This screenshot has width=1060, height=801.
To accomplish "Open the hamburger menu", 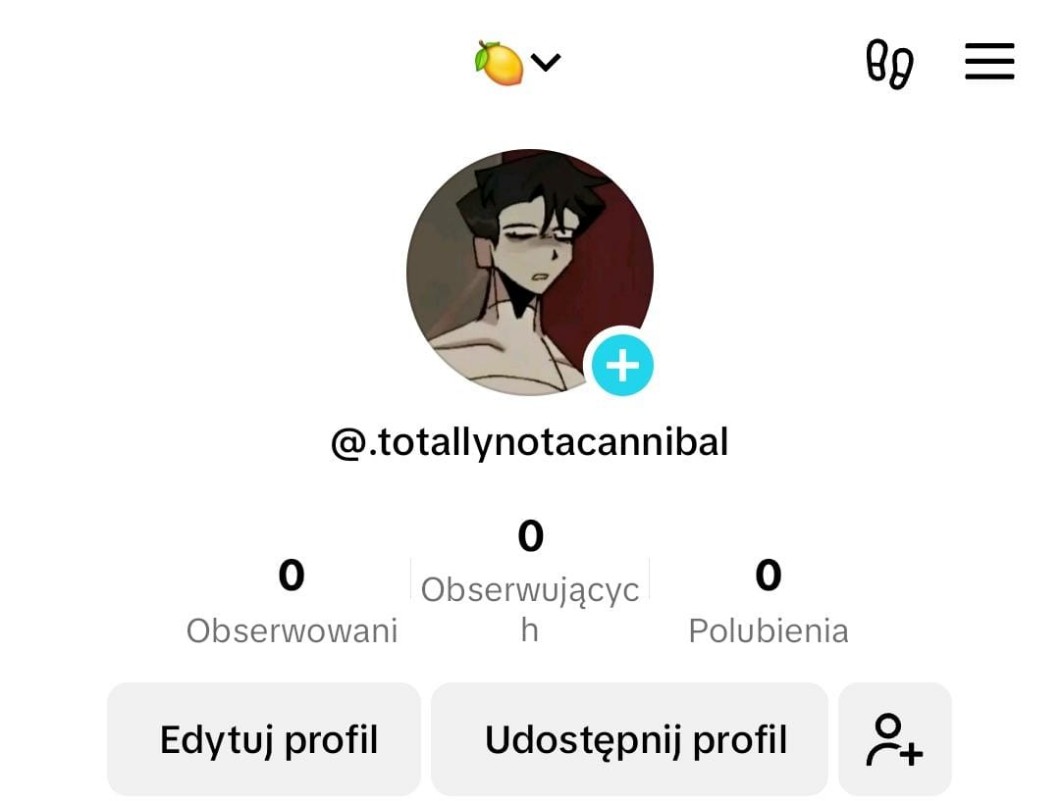I will (989, 62).
